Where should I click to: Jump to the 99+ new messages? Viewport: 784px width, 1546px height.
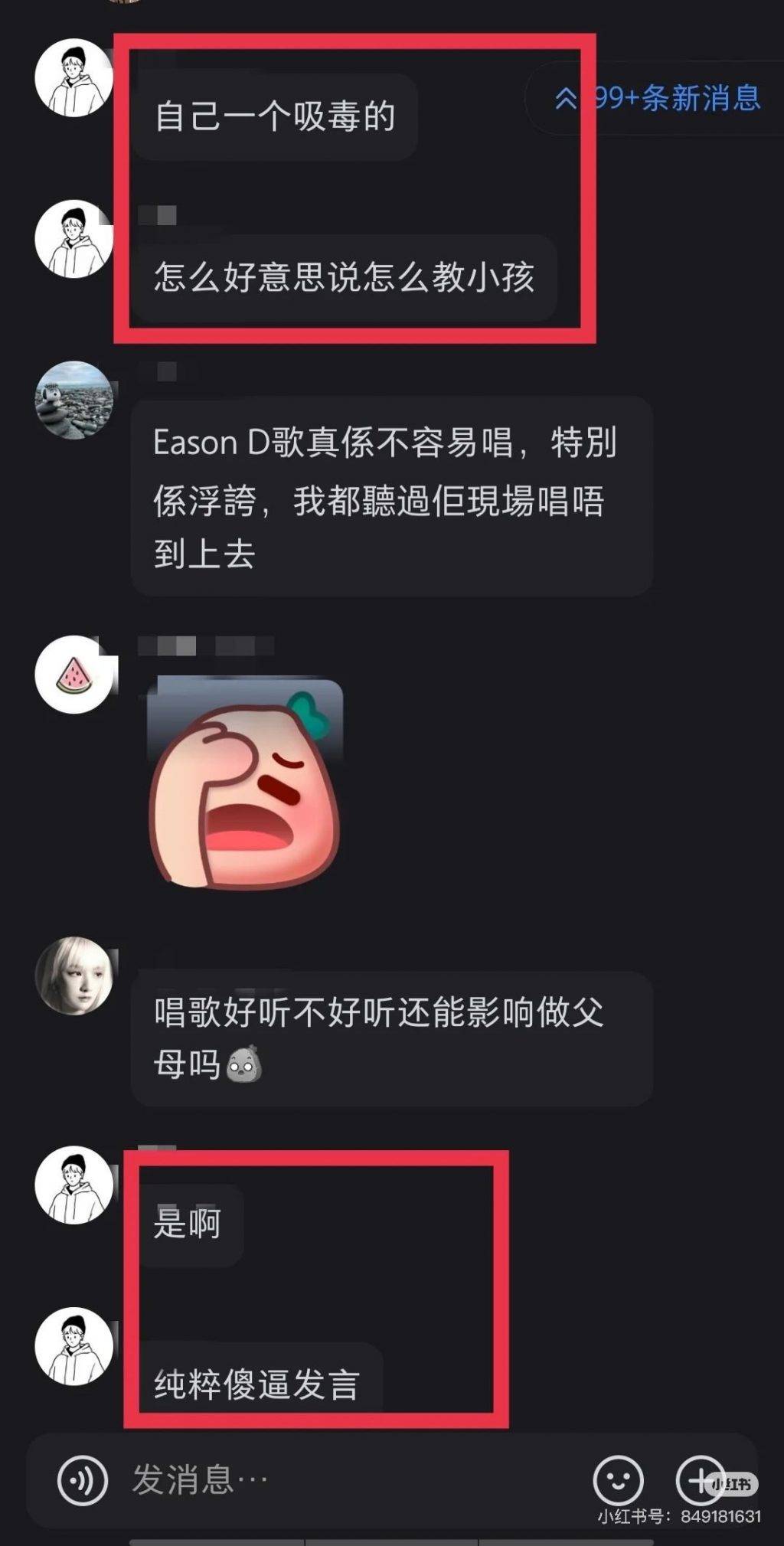(658, 98)
